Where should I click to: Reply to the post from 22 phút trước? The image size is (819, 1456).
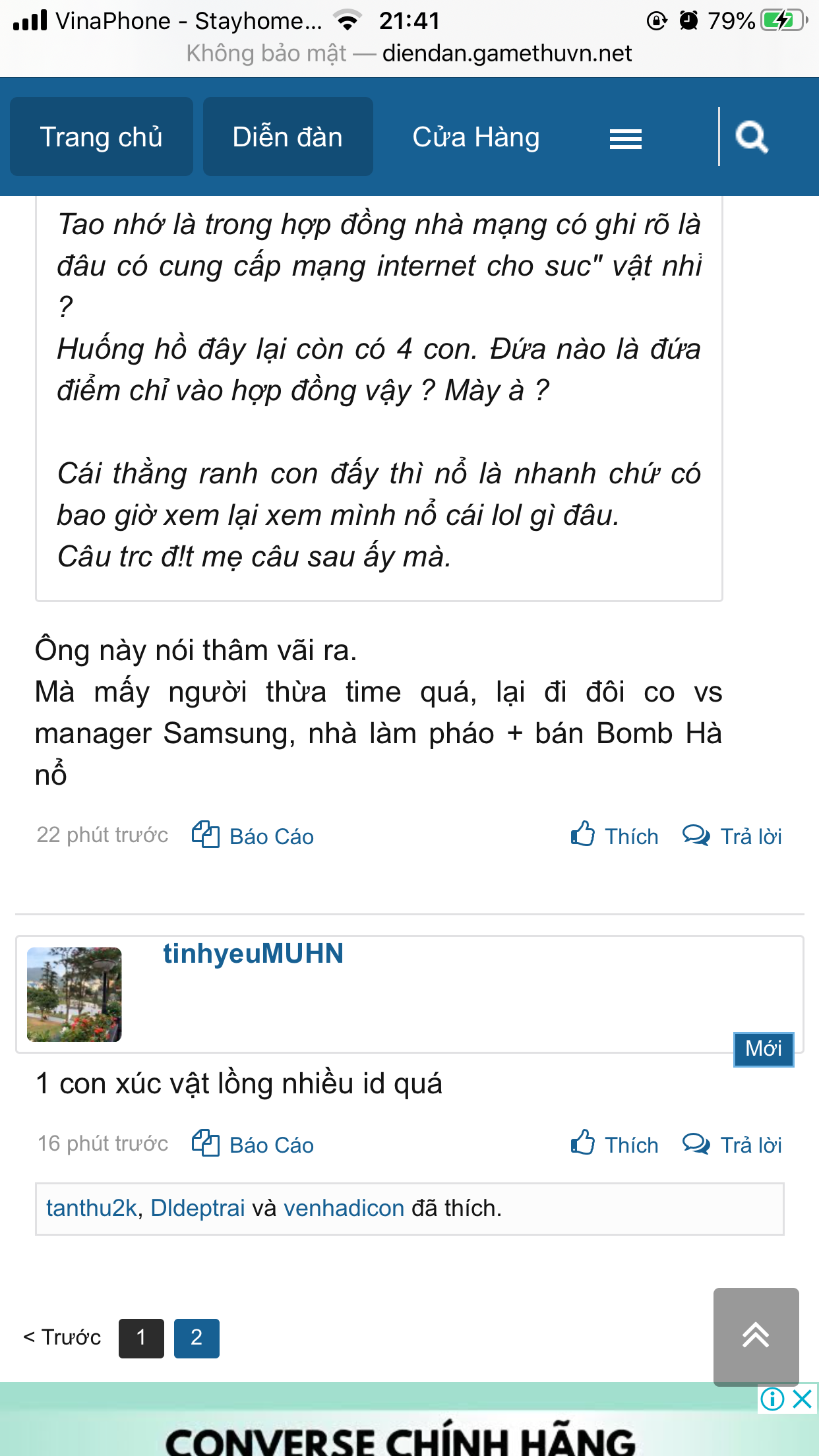coord(732,836)
